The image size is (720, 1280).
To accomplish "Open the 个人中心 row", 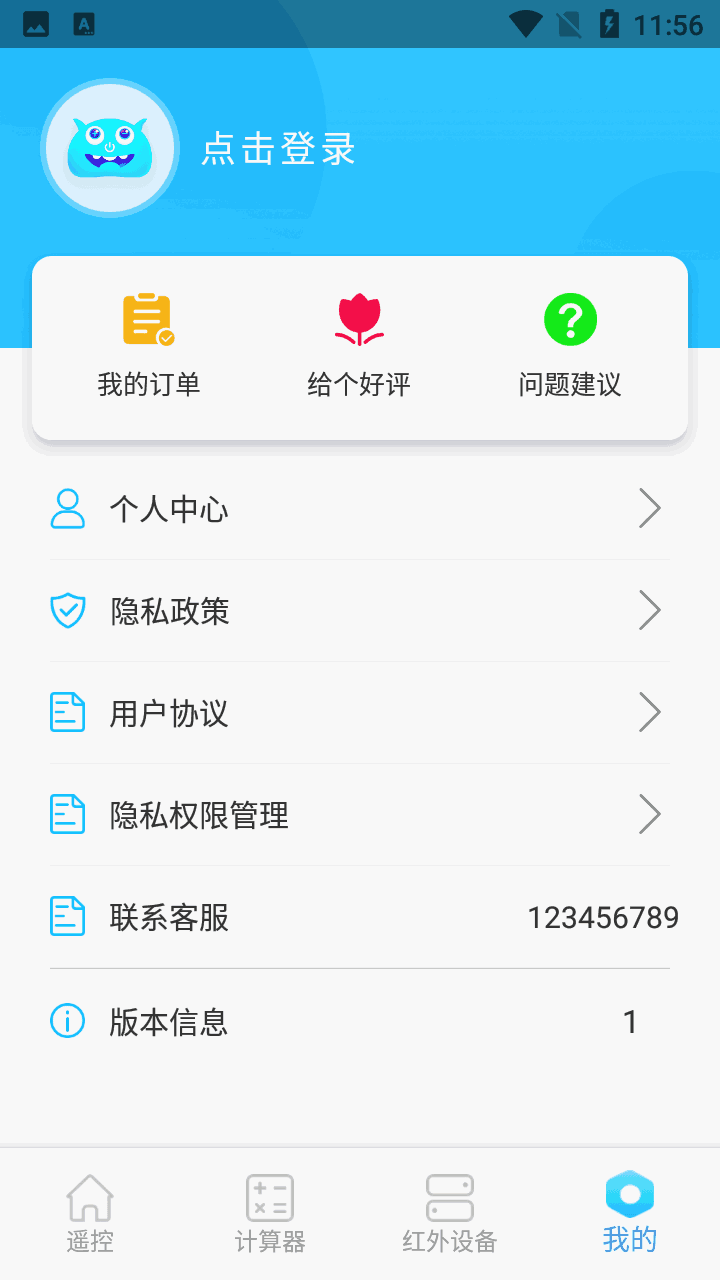I will [360, 509].
